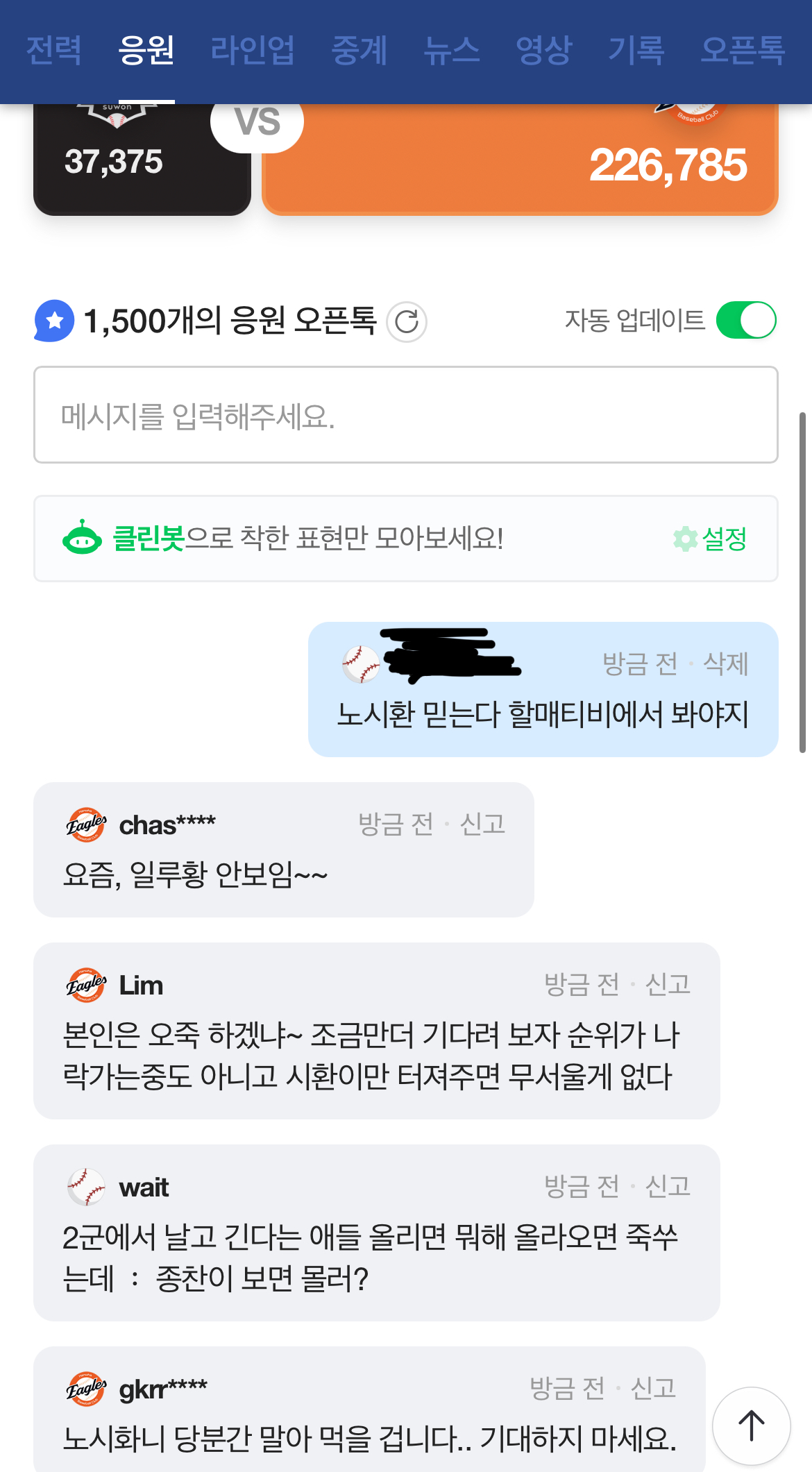Tap the 메시지를 입력해주세요 field
This screenshot has width=812, height=1472.
tap(405, 415)
